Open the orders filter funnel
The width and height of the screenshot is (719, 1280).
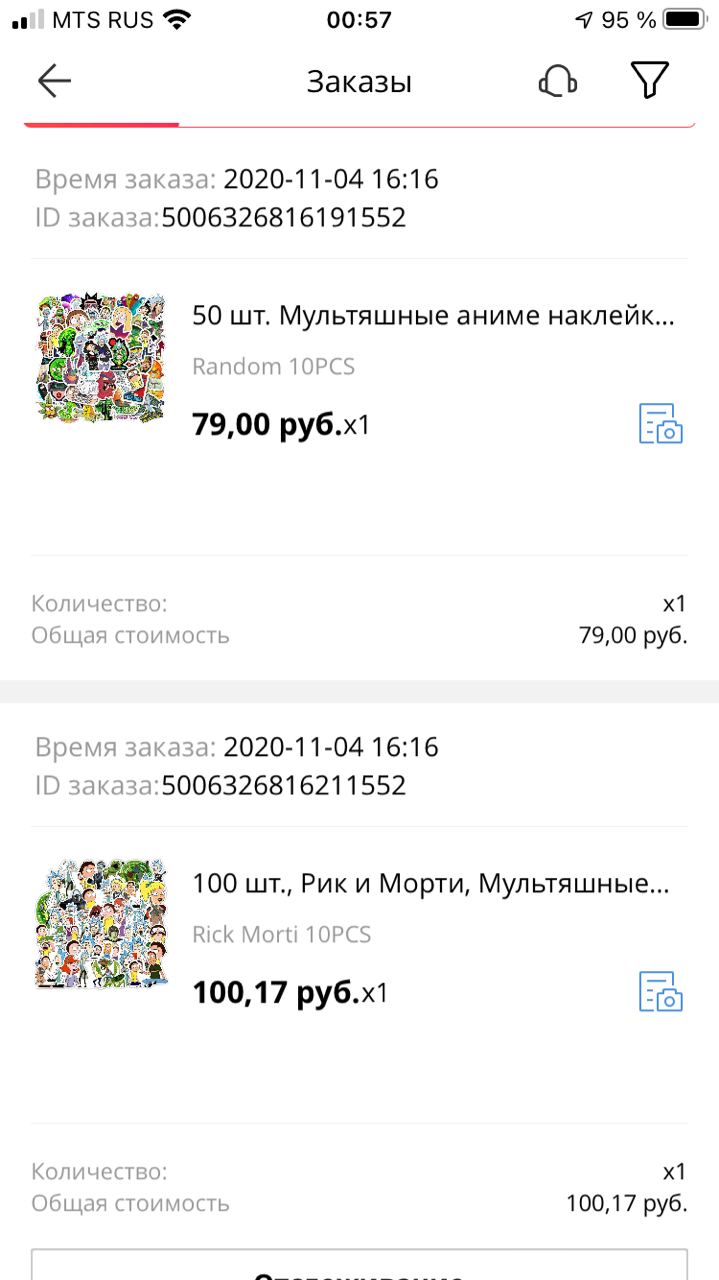(649, 81)
